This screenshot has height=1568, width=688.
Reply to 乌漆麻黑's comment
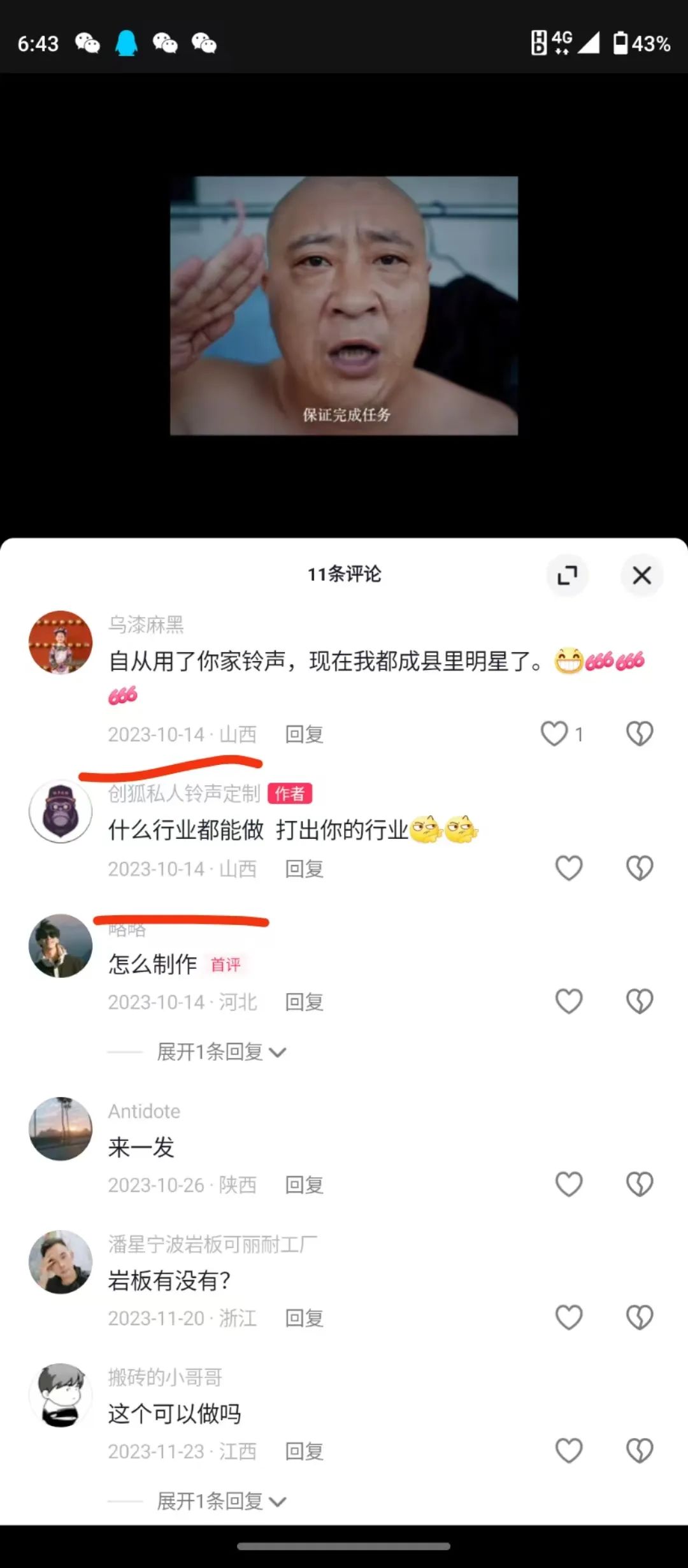pyautogui.click(x=304, y=734)
